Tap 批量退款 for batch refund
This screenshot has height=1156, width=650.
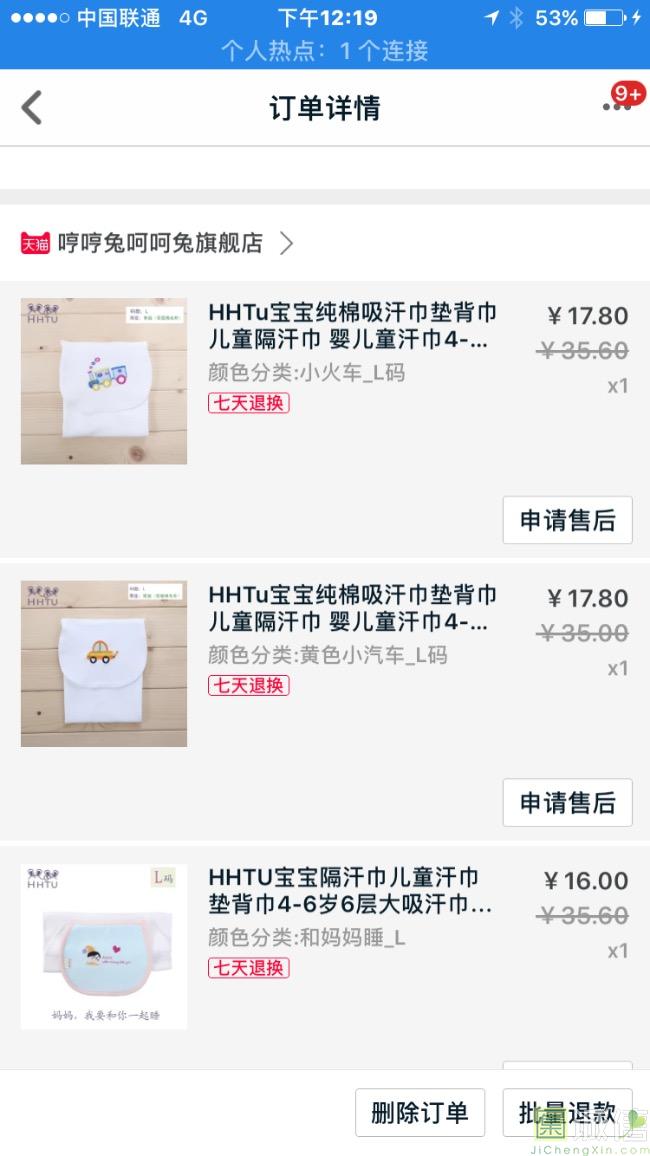[x=567, y=1112]
